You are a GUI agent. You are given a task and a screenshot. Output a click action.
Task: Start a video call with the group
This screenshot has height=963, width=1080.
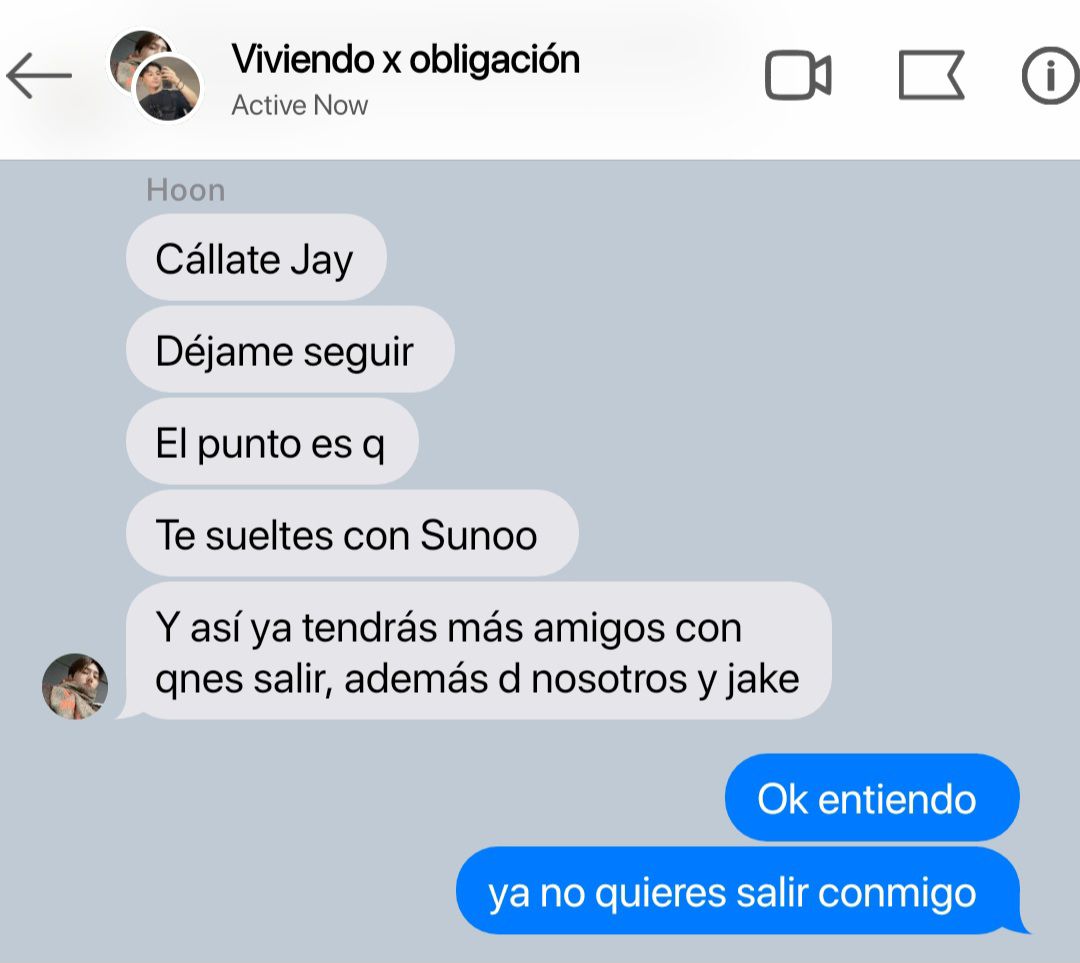797,77
